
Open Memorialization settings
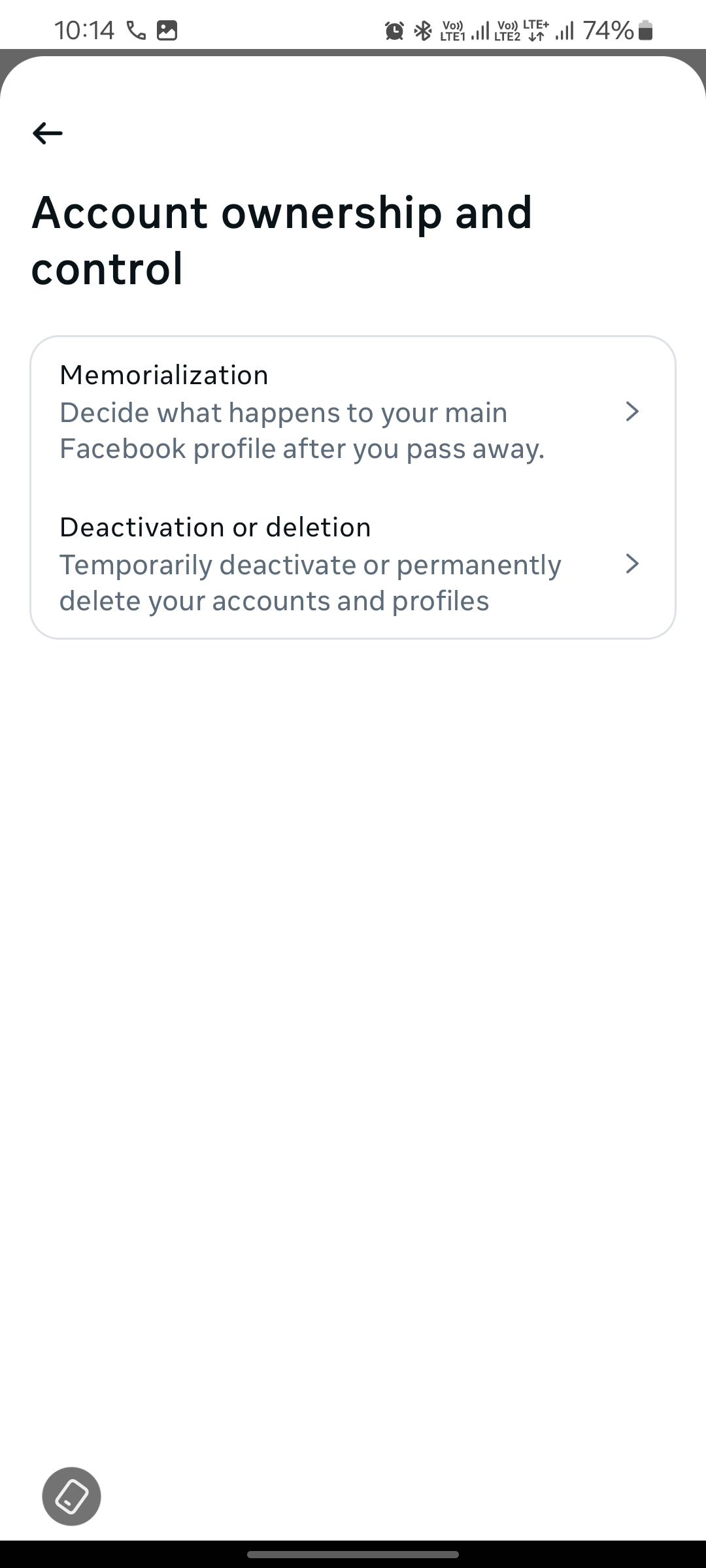[353, 412]
